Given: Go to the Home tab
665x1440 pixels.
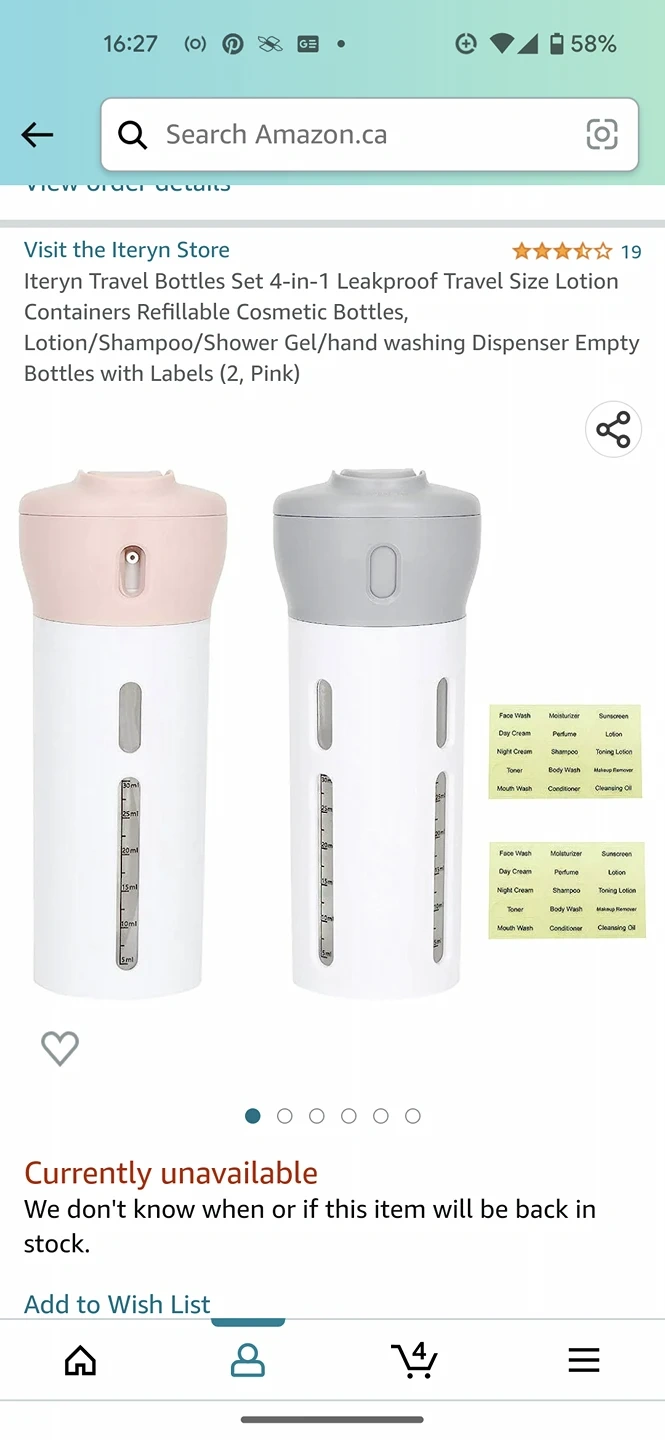Looking at the screenshot, I should [80, 1360].
